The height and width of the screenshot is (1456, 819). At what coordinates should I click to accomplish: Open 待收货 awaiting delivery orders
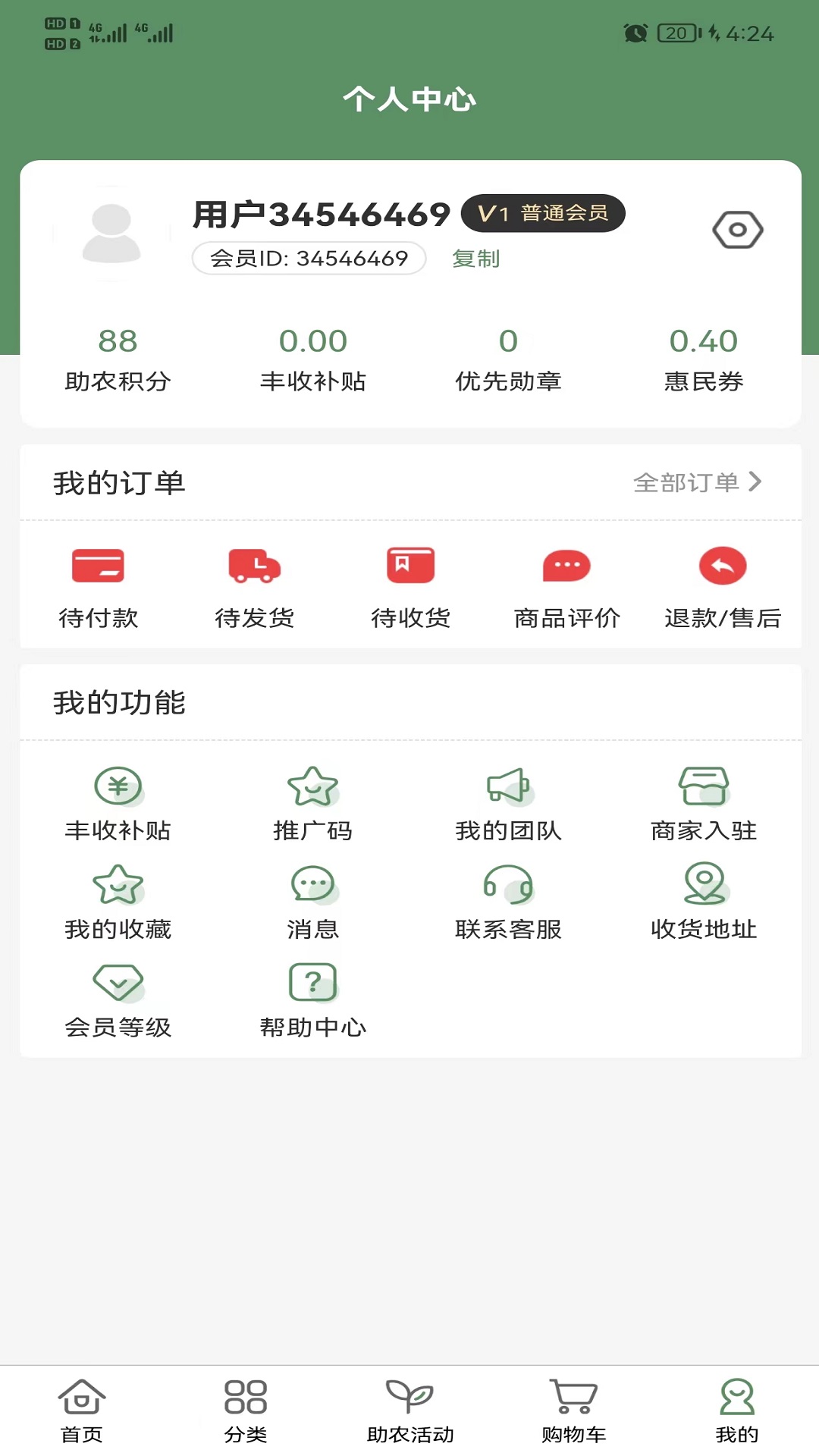point(410,584)
